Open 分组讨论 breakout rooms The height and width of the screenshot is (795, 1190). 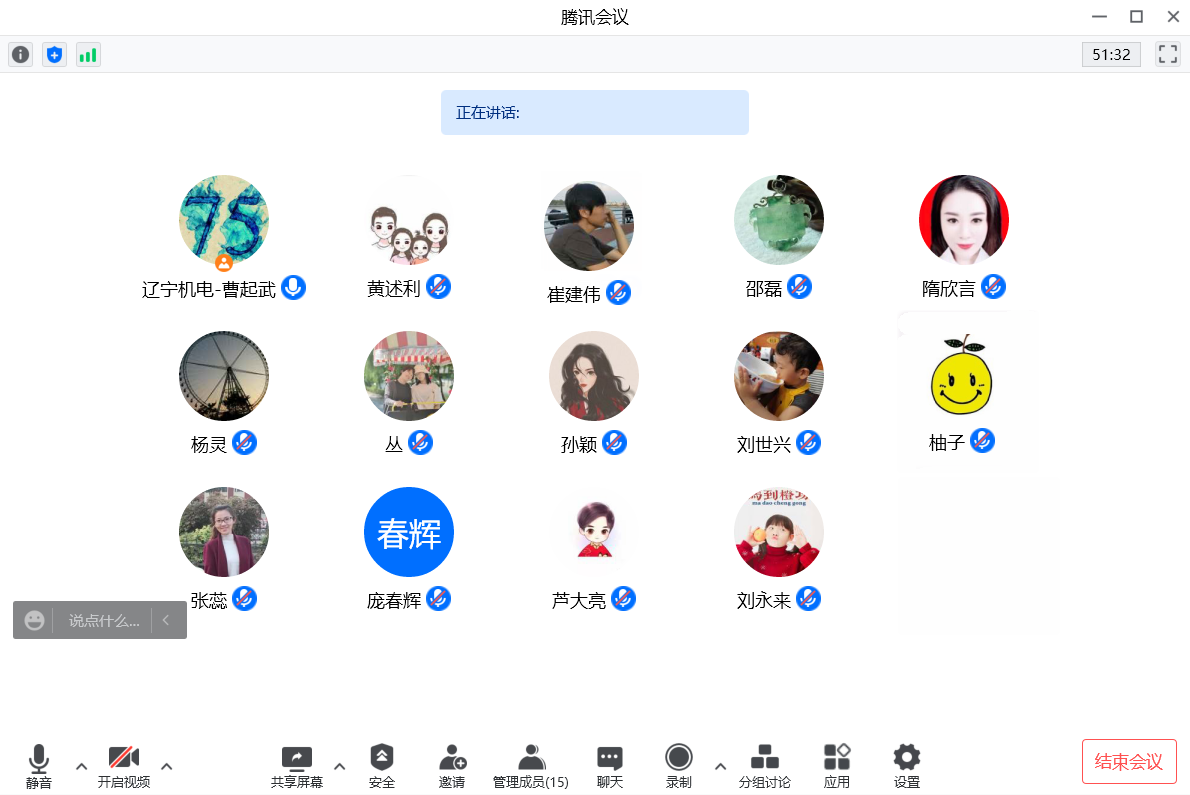765,766
